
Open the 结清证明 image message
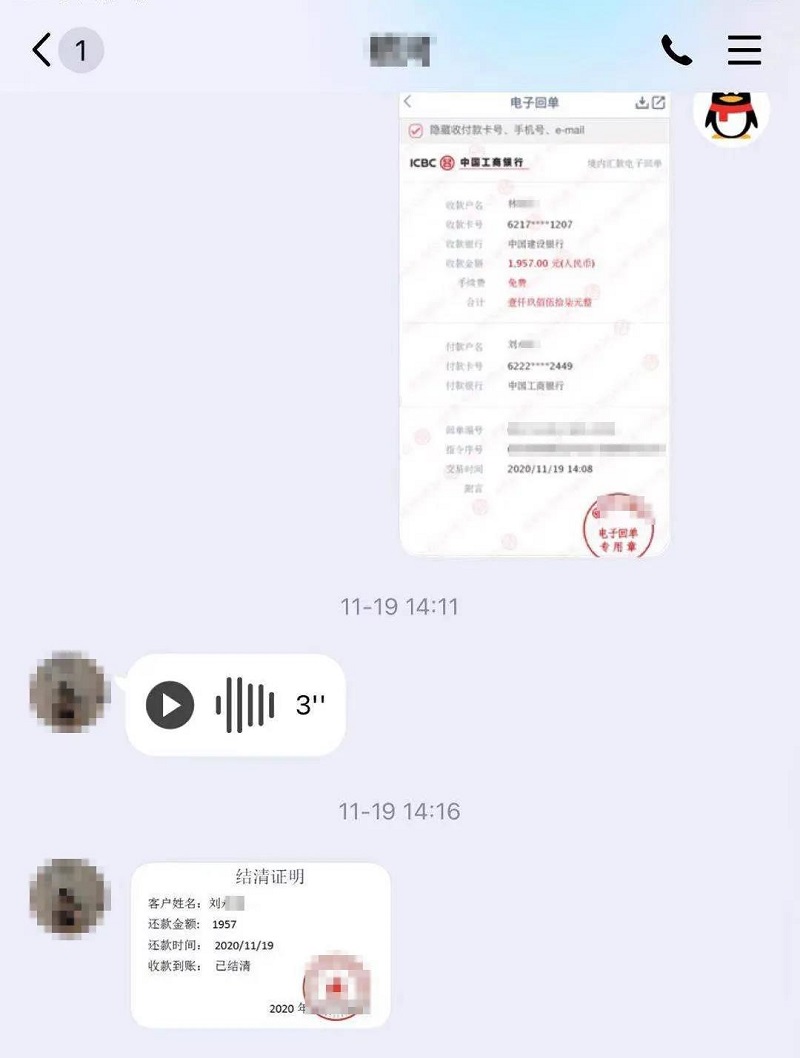[x=260, y=944]
